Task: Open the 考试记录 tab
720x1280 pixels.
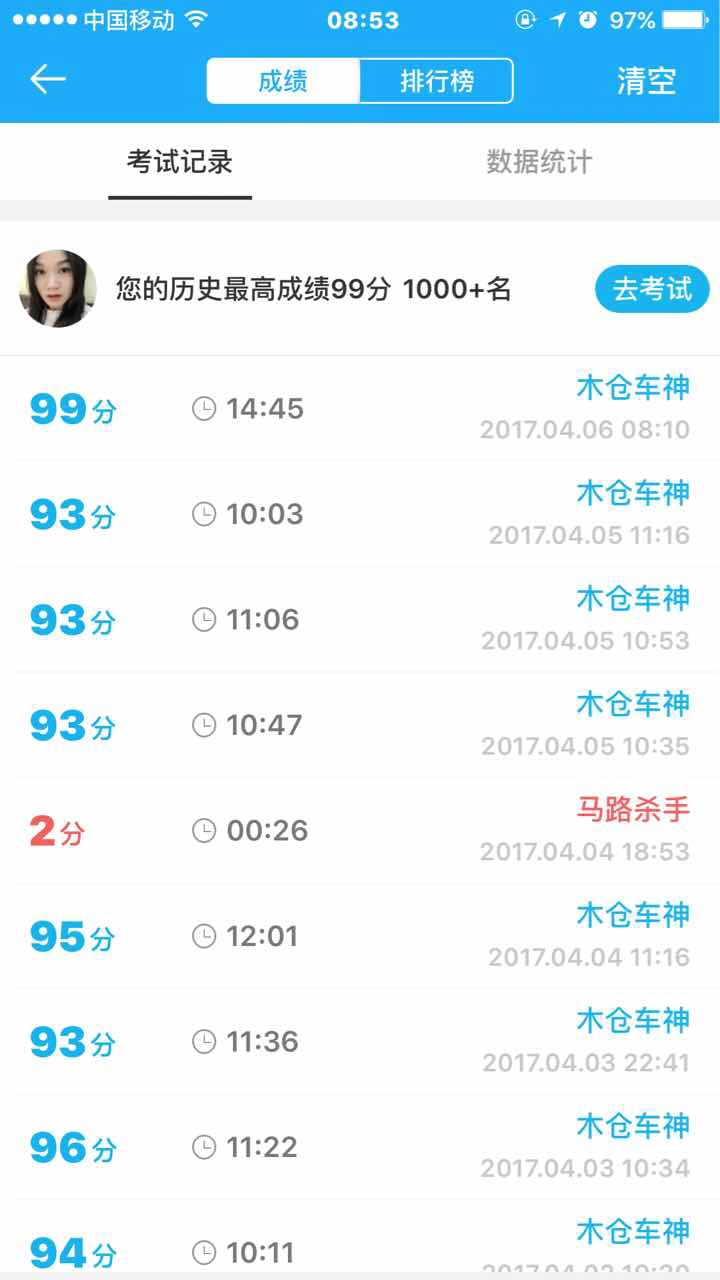Action: [180, 162]
